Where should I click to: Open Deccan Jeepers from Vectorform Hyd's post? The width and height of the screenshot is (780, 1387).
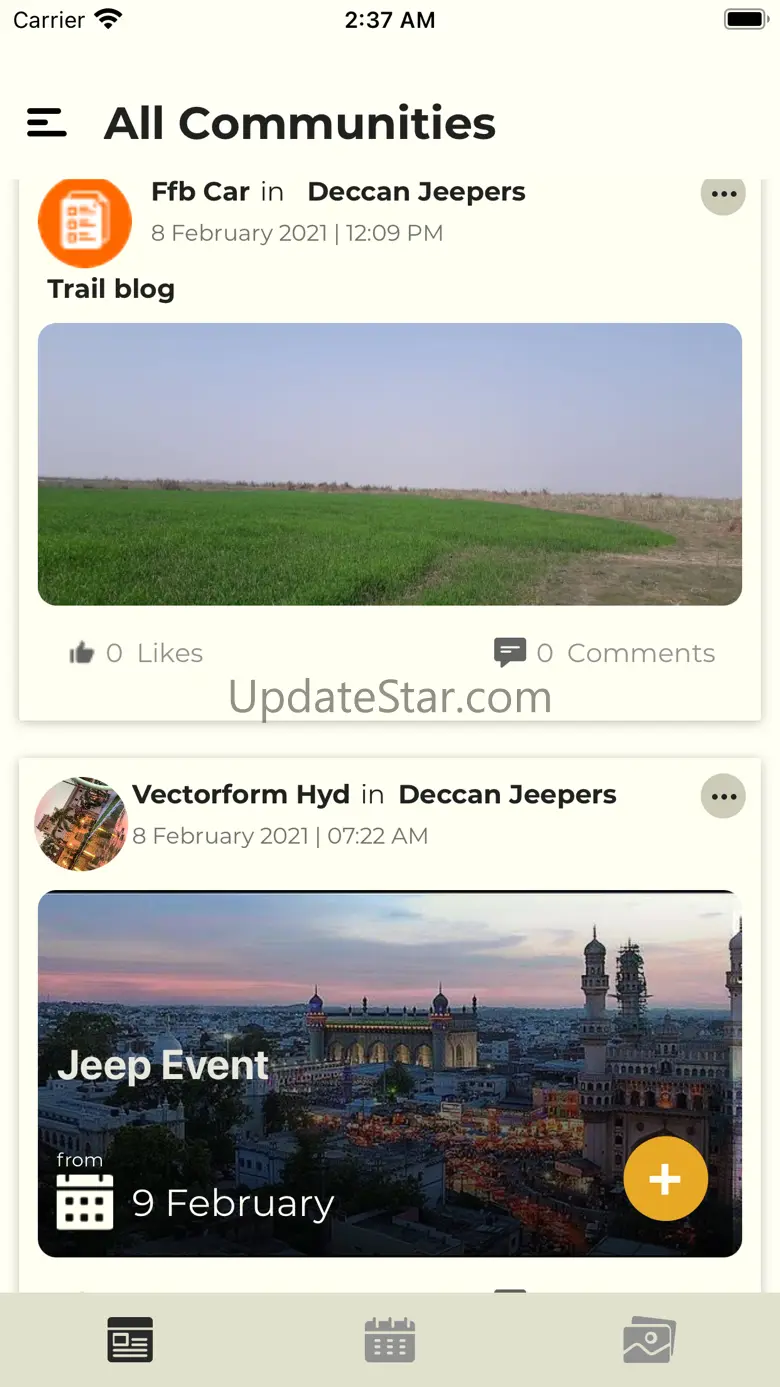(x=507, y=795)
